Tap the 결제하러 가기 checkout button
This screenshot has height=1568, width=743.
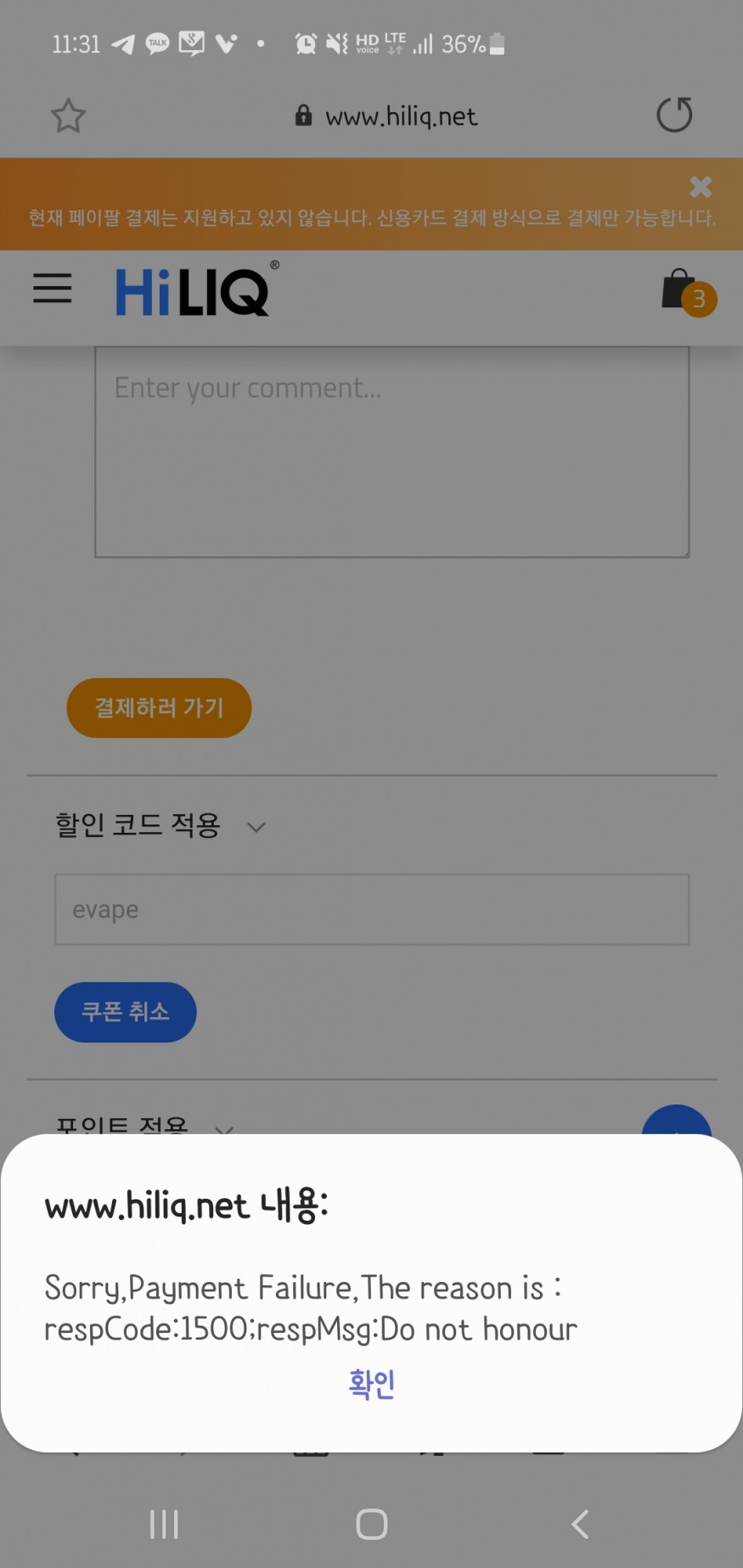159,708
